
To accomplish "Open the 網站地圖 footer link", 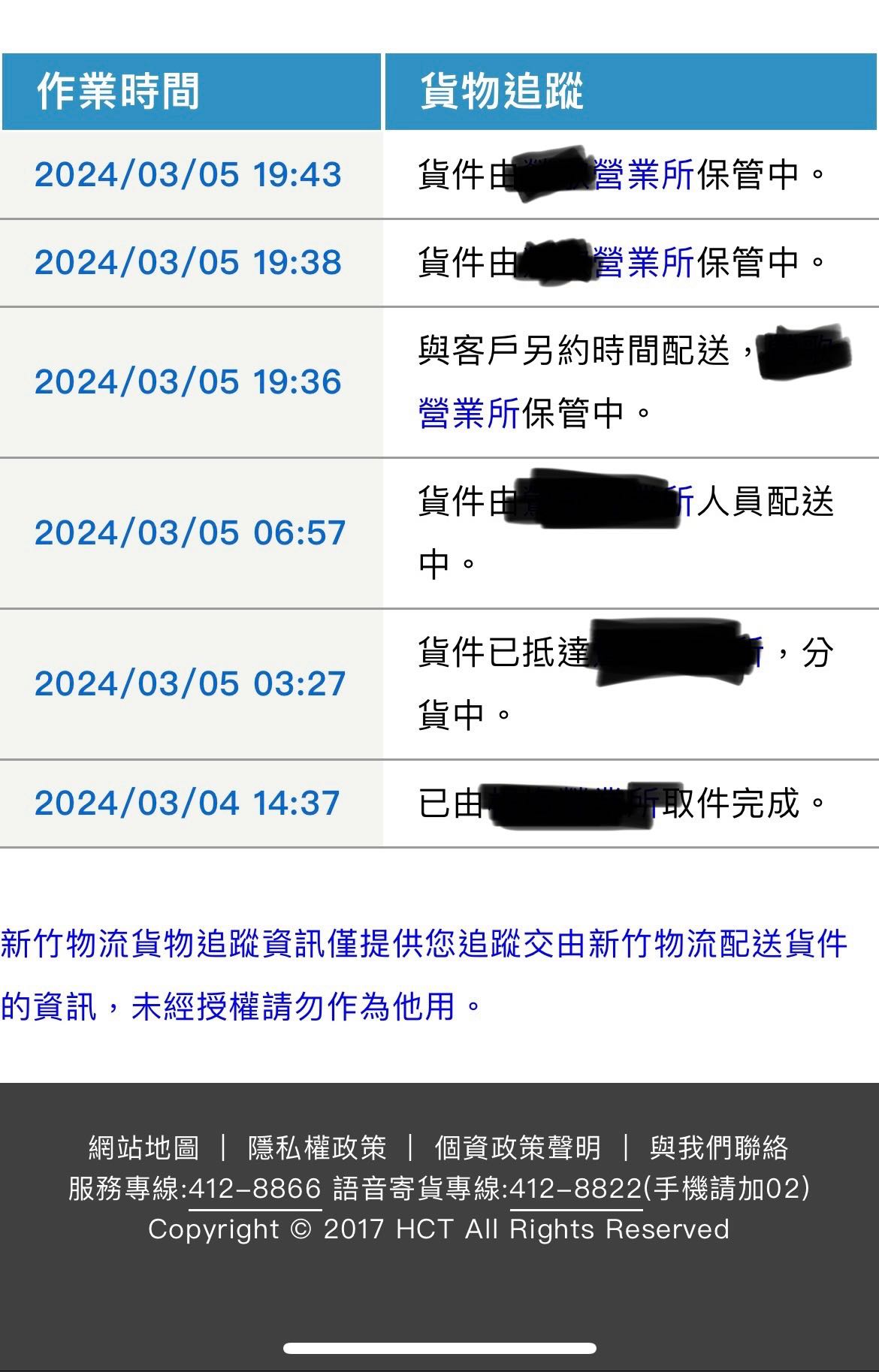I will coord(143,1147).
